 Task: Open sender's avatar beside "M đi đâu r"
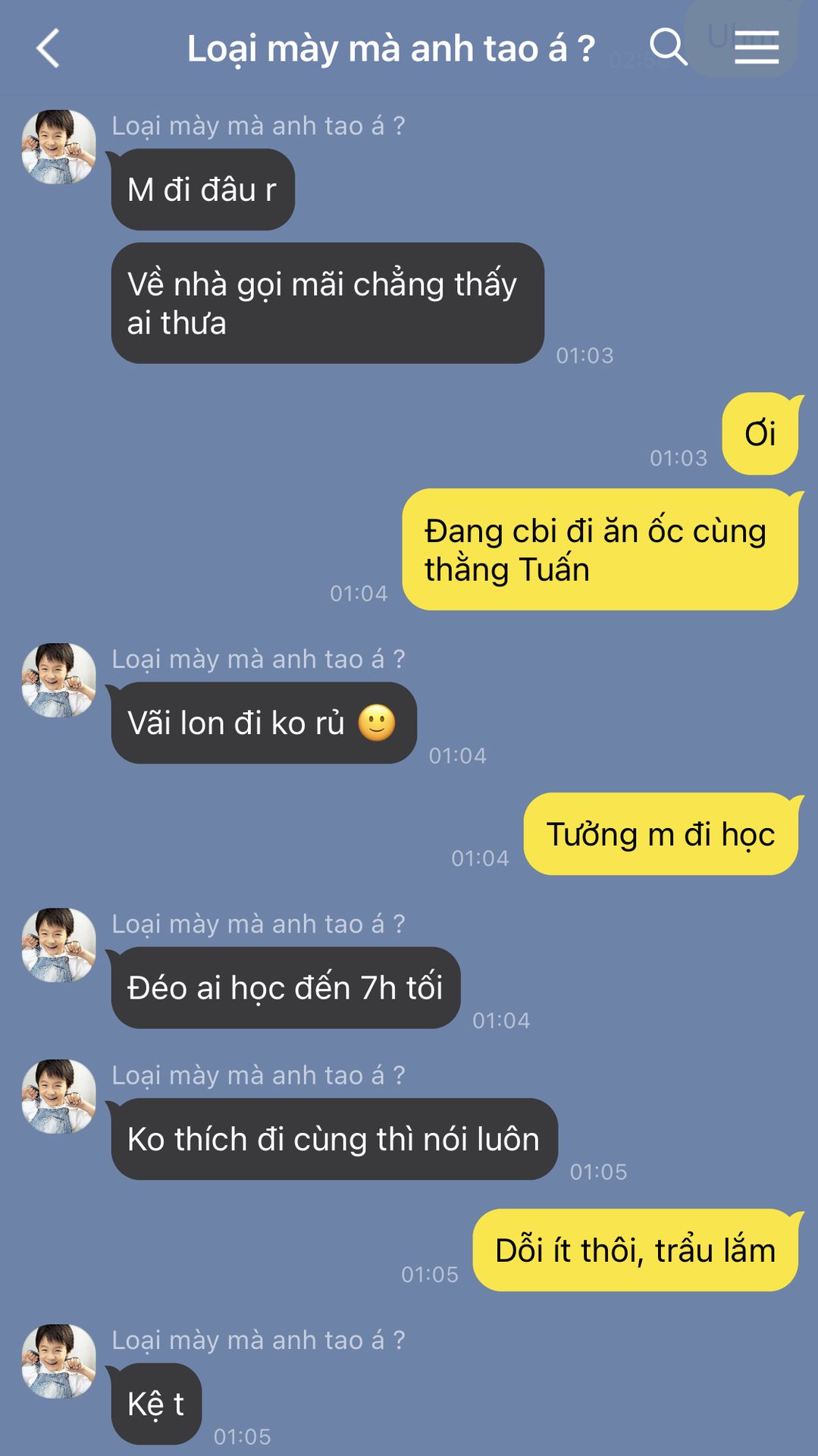(58, 147)
